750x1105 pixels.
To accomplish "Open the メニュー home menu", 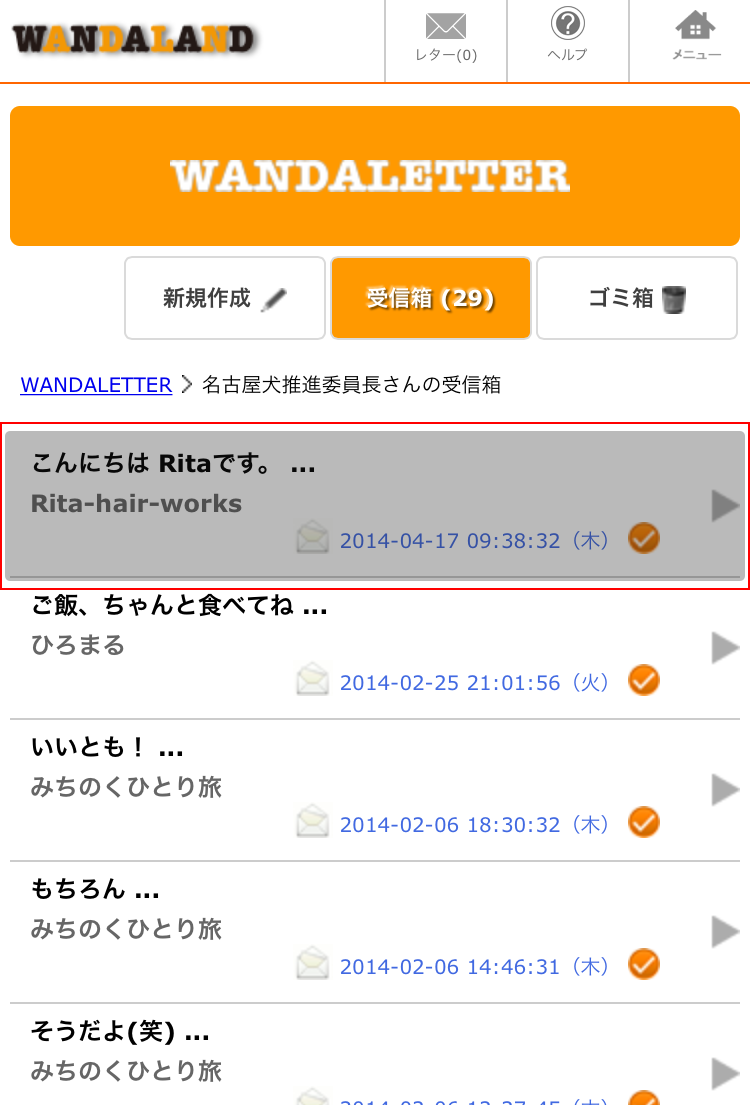I will 695,38.
